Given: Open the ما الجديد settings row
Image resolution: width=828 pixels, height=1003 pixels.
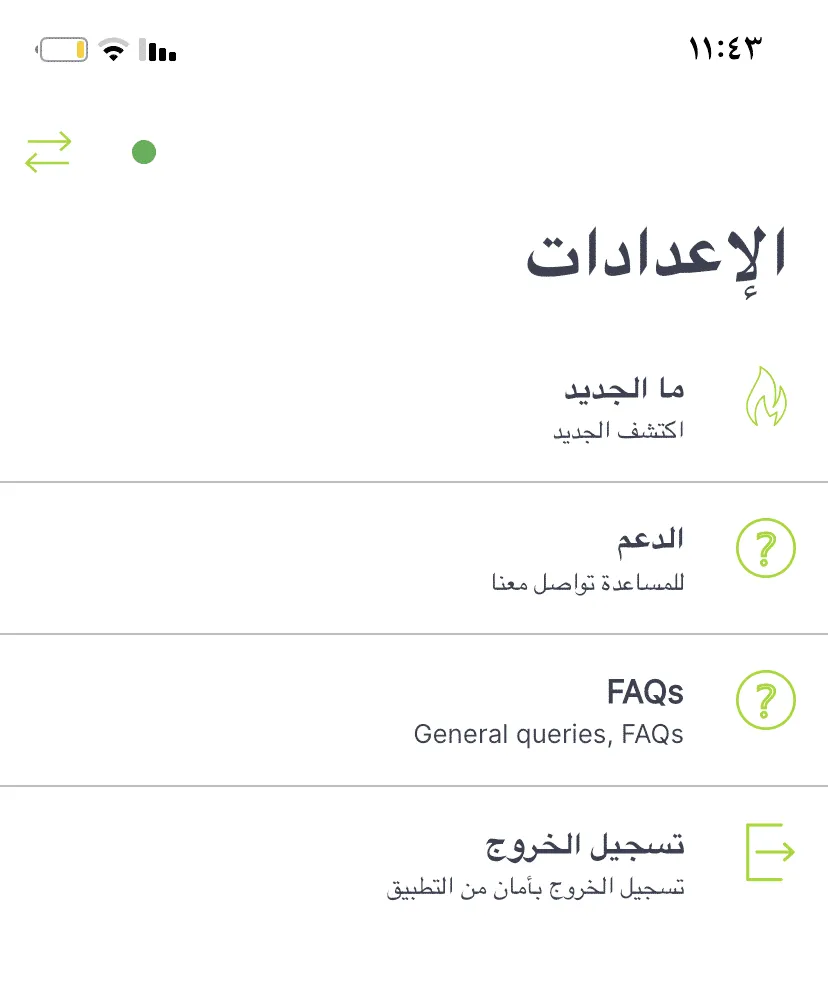Looking at the screenshot, I should click(x=620, y=400).
